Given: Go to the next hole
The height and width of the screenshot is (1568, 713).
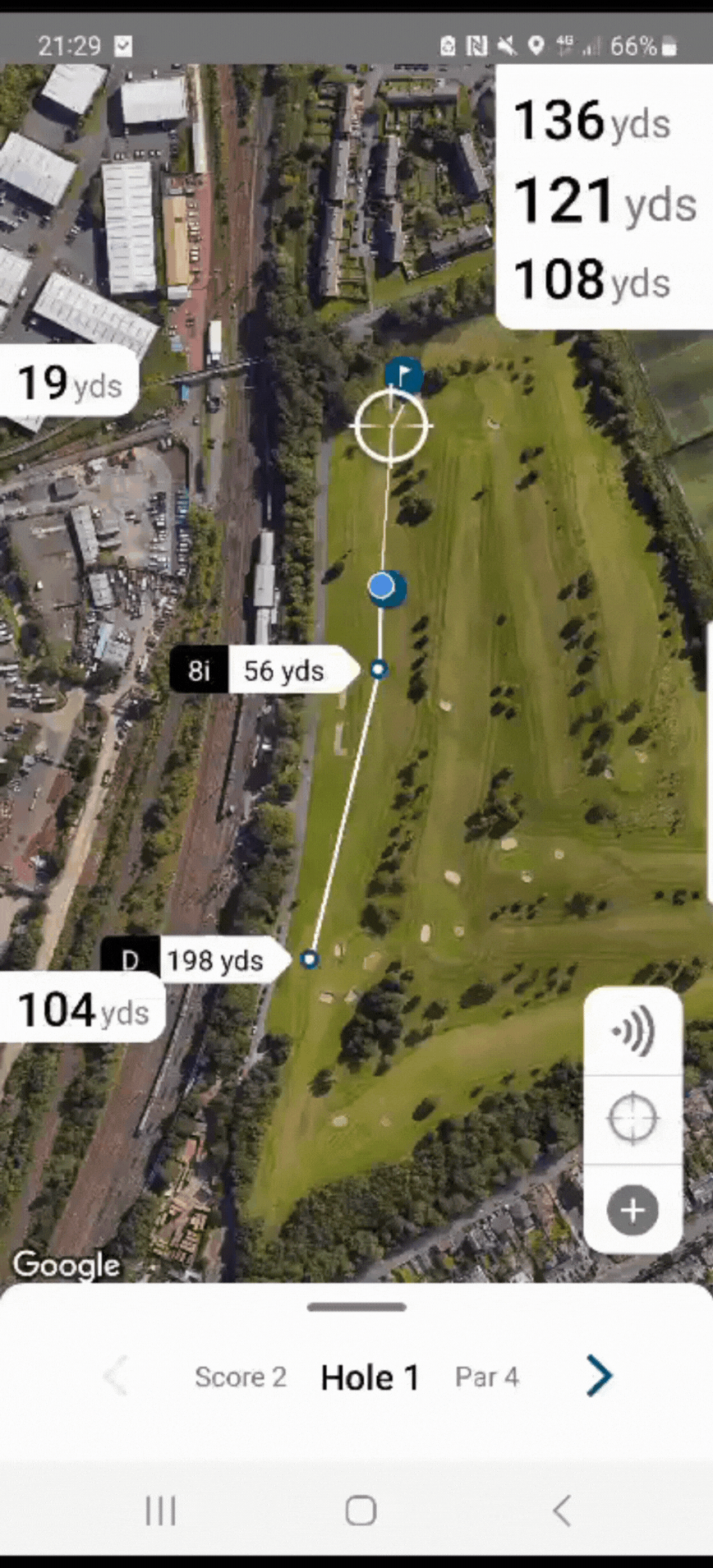Looking at the screenshot, I should click(x=599, y=1376).
